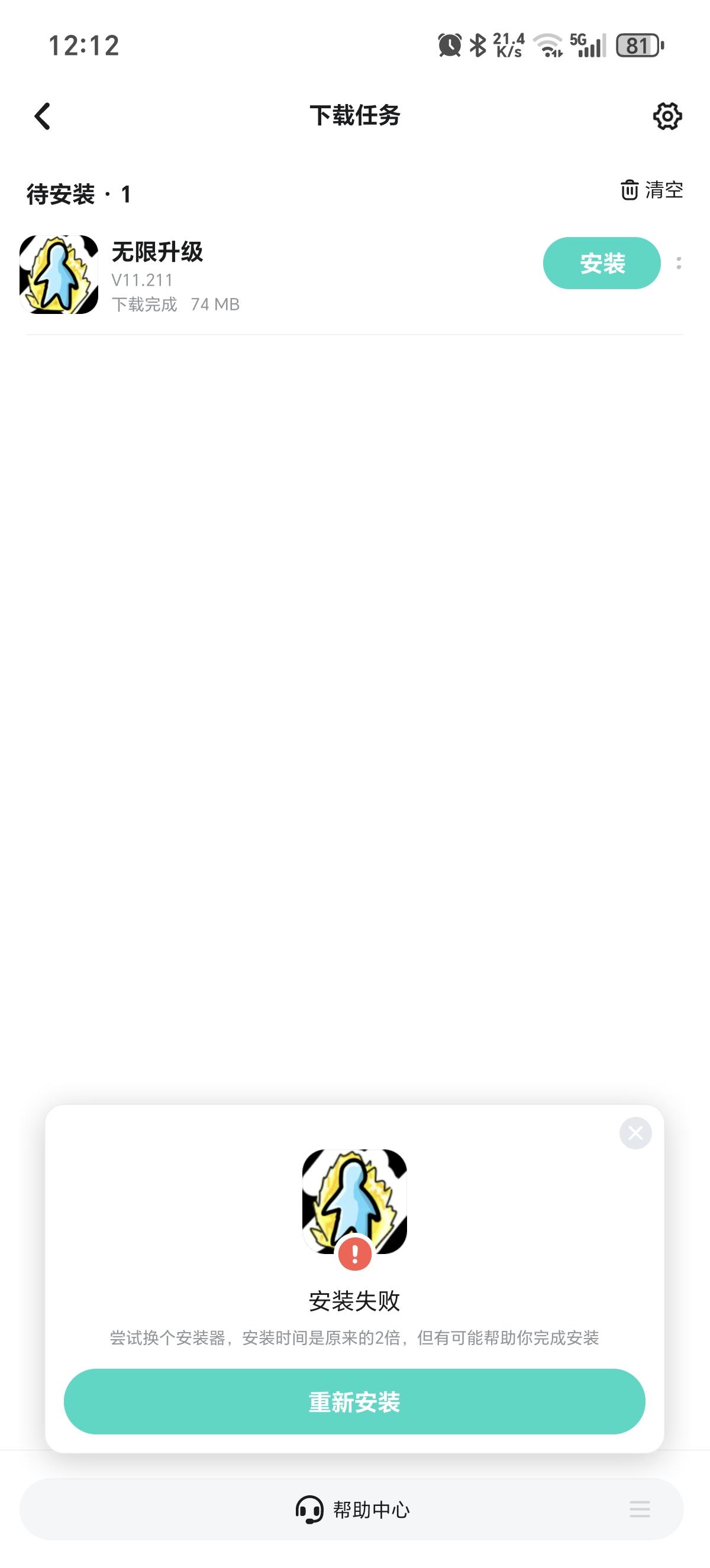This screenshot has height=1568, width=710.
Task: Open the settings gear in top right
Action: click(x=667, y=116)
